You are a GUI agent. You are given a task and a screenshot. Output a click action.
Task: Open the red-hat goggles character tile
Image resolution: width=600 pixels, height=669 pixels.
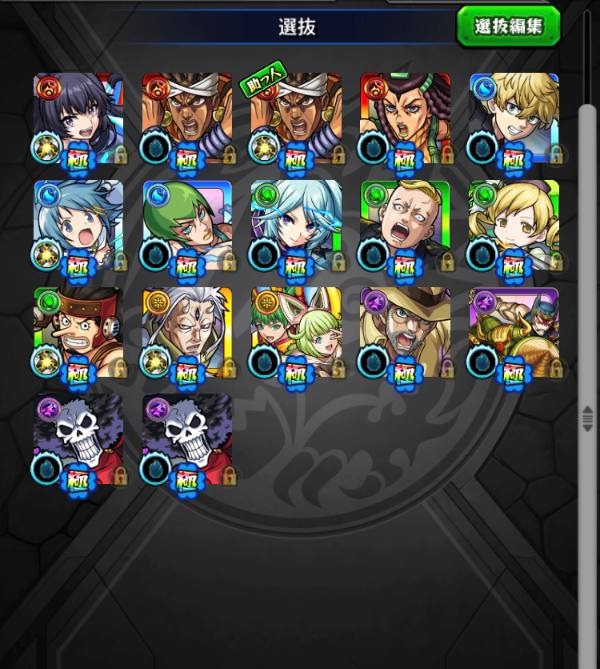[79, 332]
